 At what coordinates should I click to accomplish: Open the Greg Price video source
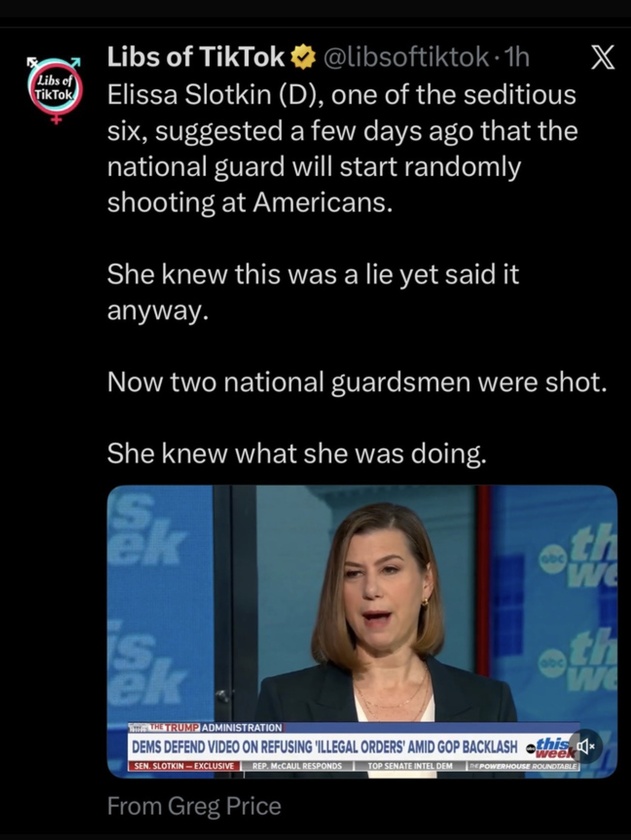pos(194,805)
